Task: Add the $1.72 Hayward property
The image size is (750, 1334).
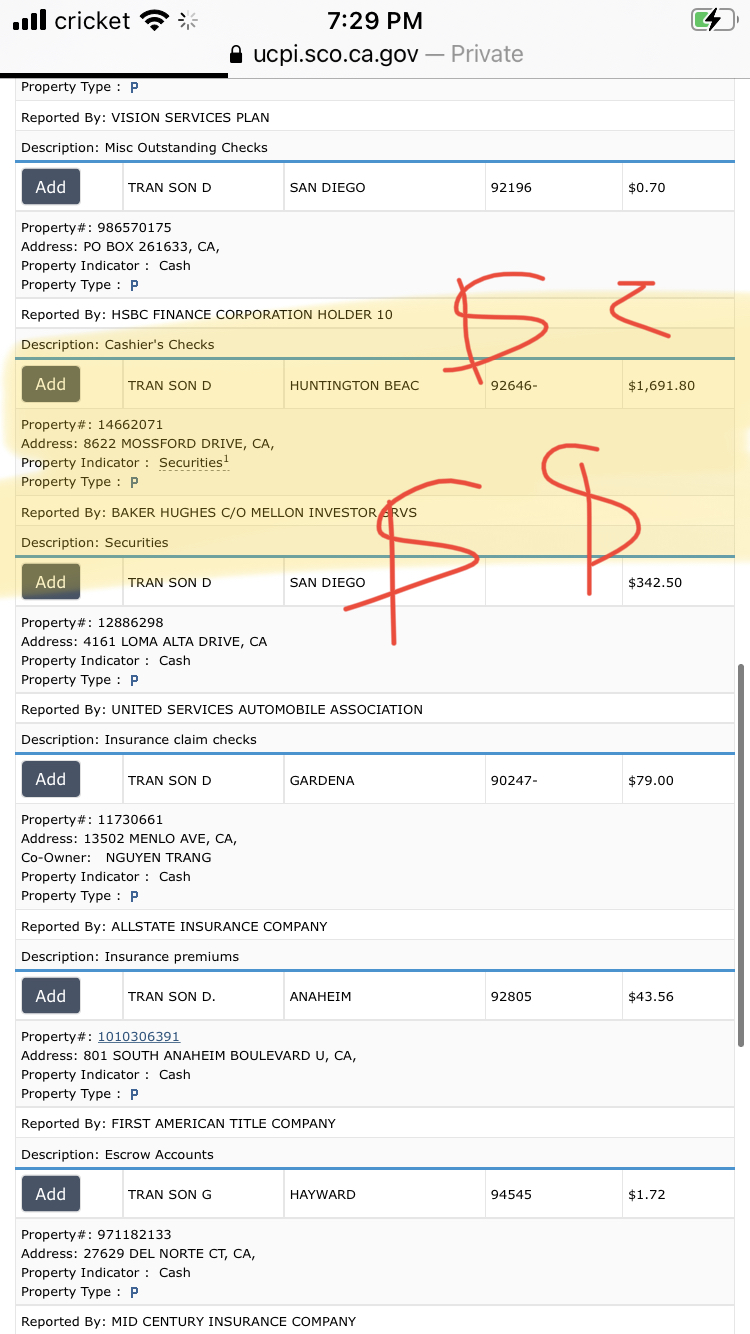Action: tap(51, 1194)
